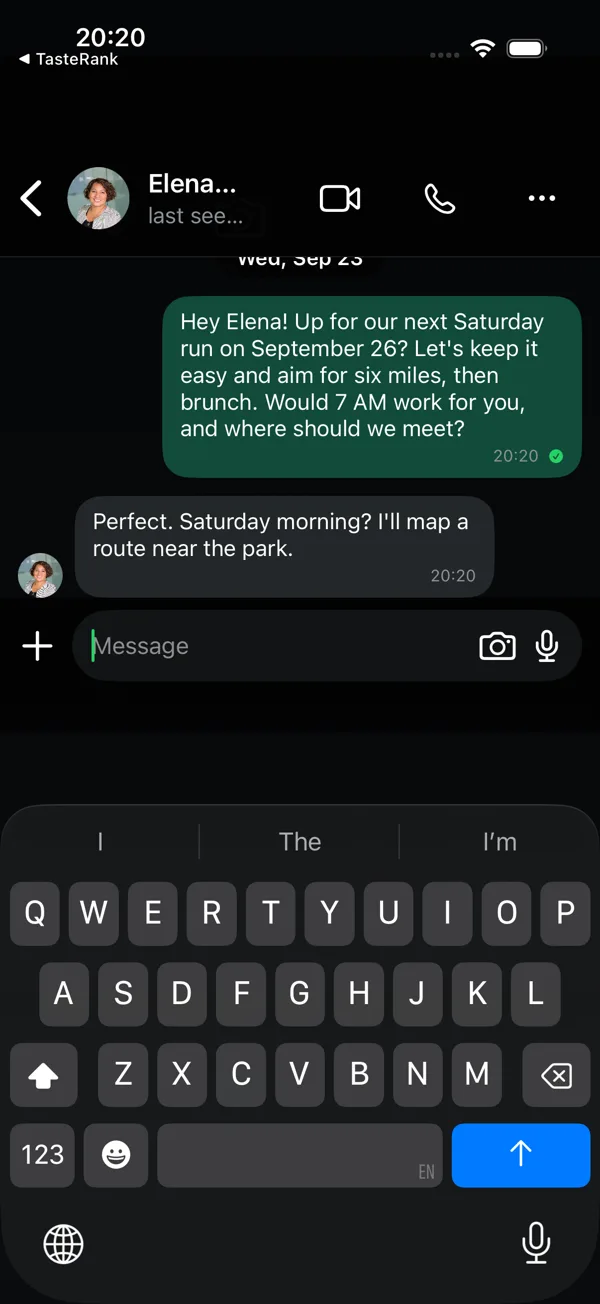Start a video call with Elena
600x1304 pixels.
pos(340,199)
